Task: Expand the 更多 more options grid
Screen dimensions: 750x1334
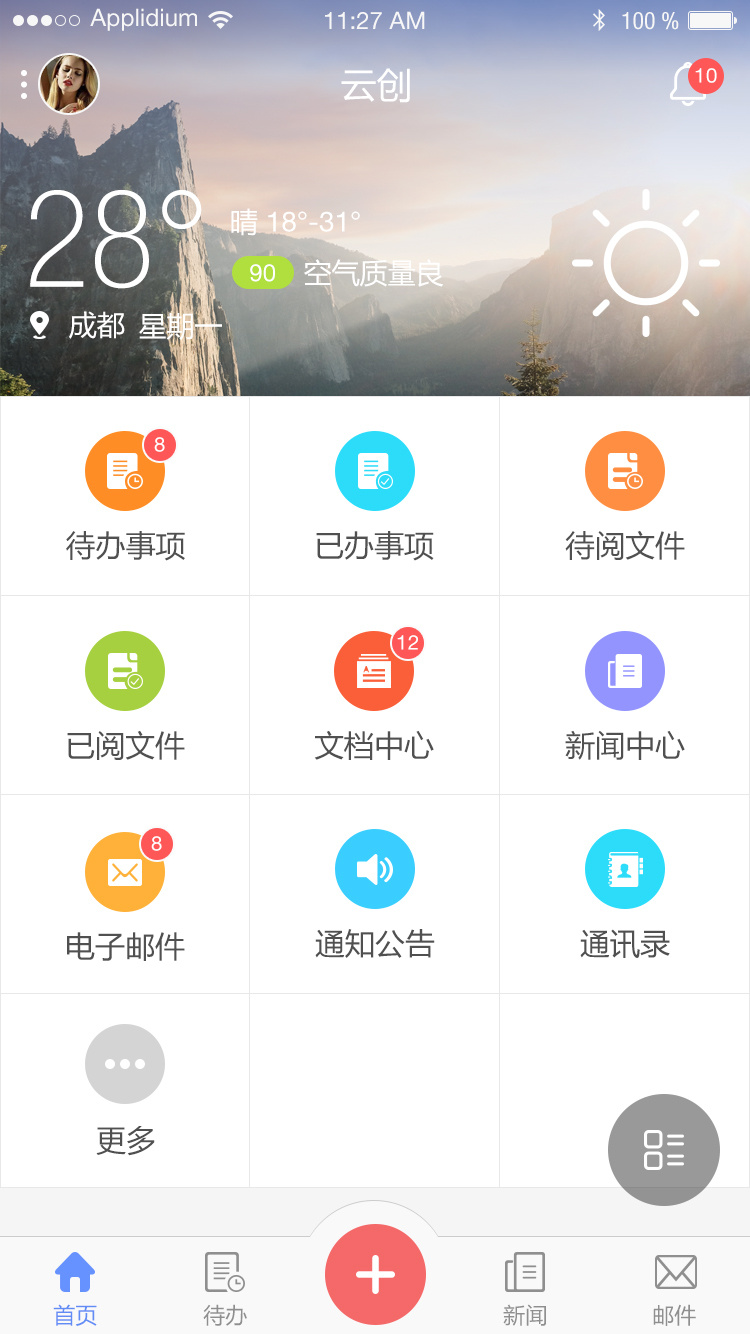Action: [x=124, y=1063]
